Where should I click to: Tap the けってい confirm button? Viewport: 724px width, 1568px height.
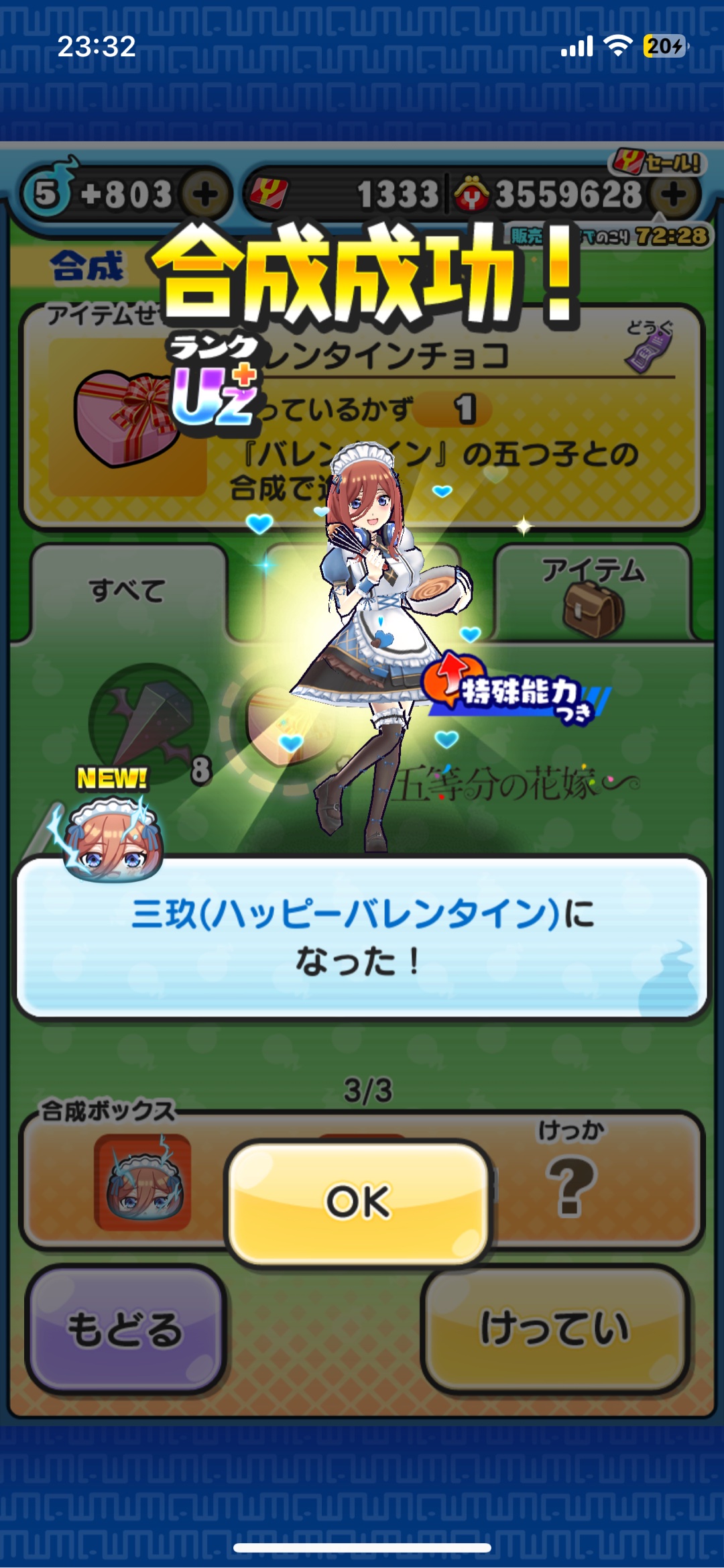(554, 1327)
